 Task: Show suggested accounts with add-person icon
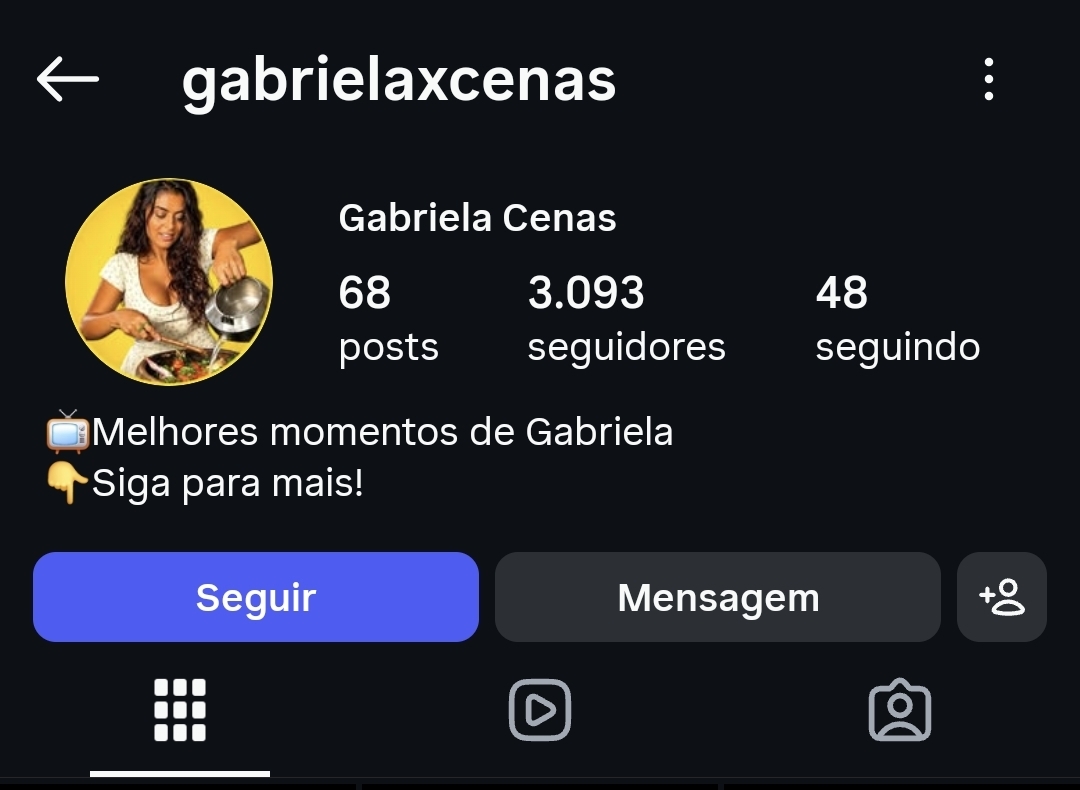tap(1001, 596)
